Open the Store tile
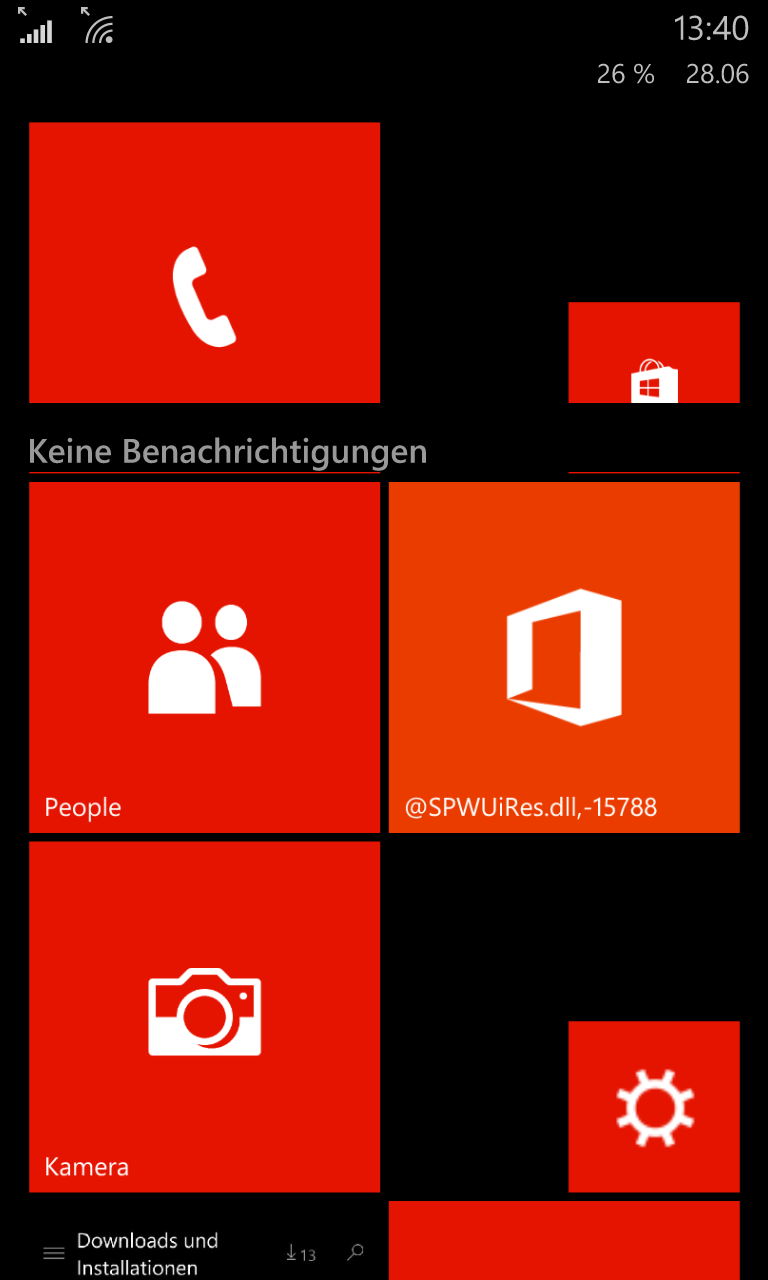 [654, 352]
